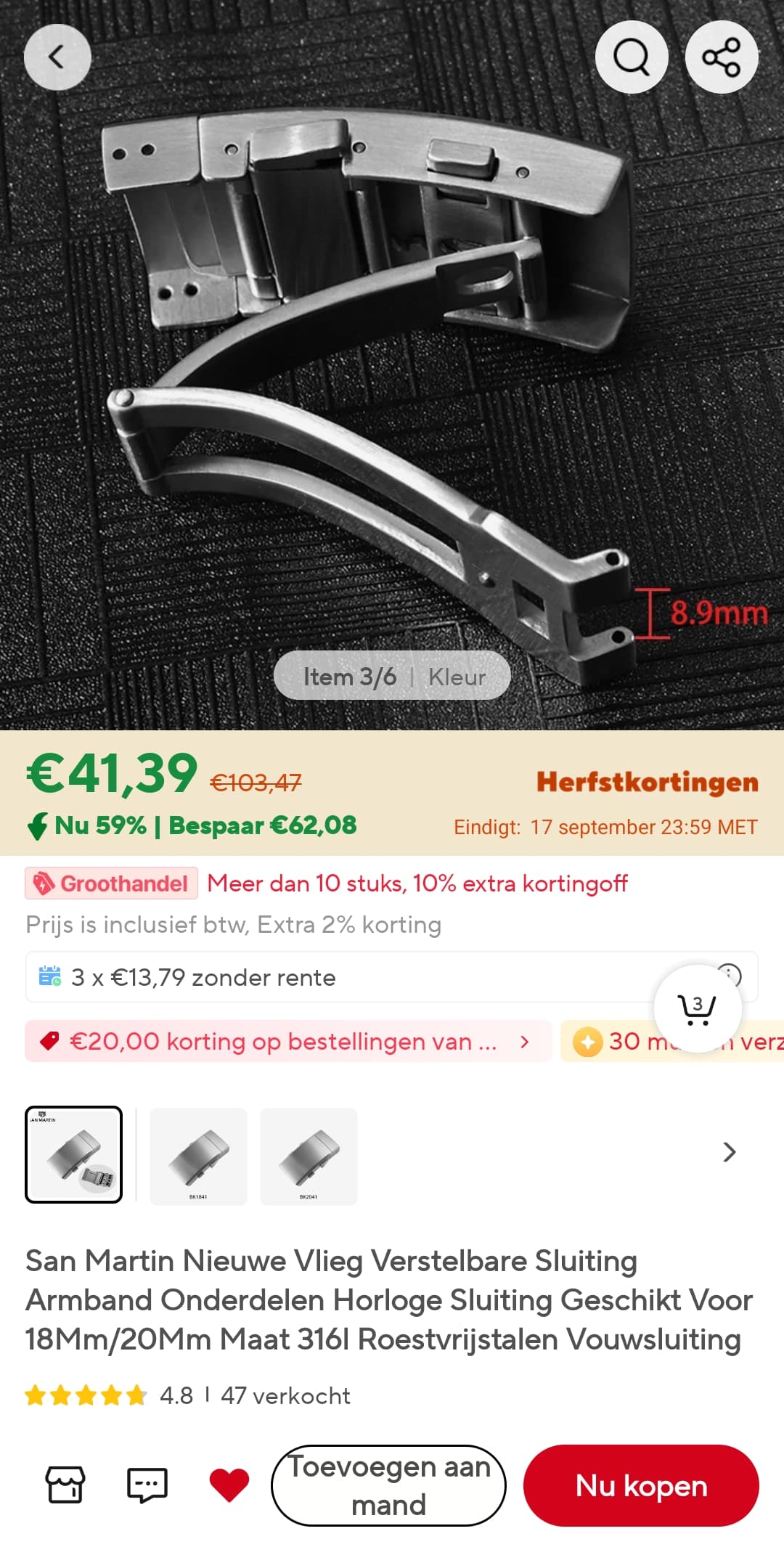Show info for 3 x €13,79 zonder rente
This screenshot has height=1547, width=784.
(x=729, y=975)
